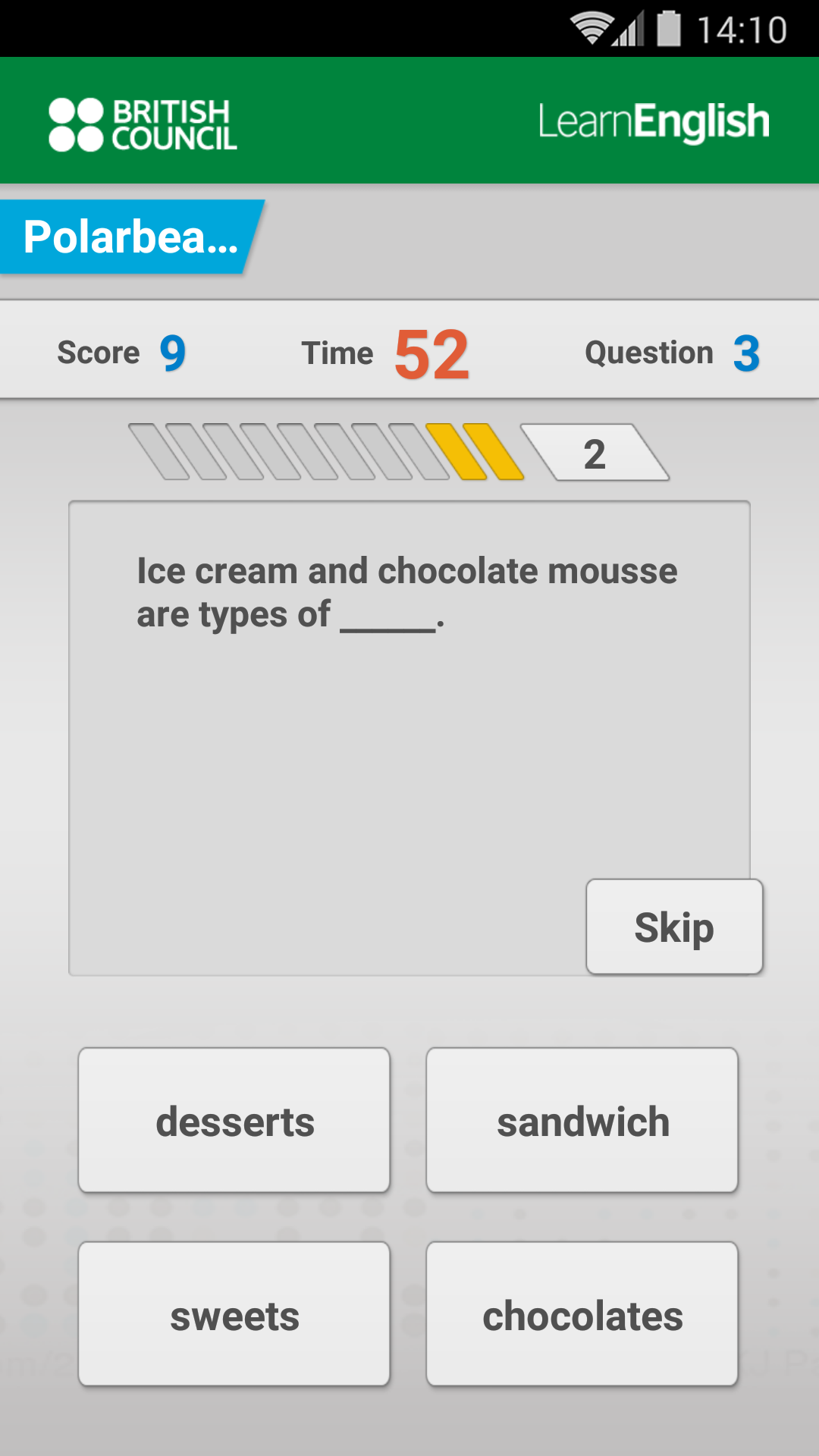Click the remaining questions badge showing 2

tap(595, 453)
